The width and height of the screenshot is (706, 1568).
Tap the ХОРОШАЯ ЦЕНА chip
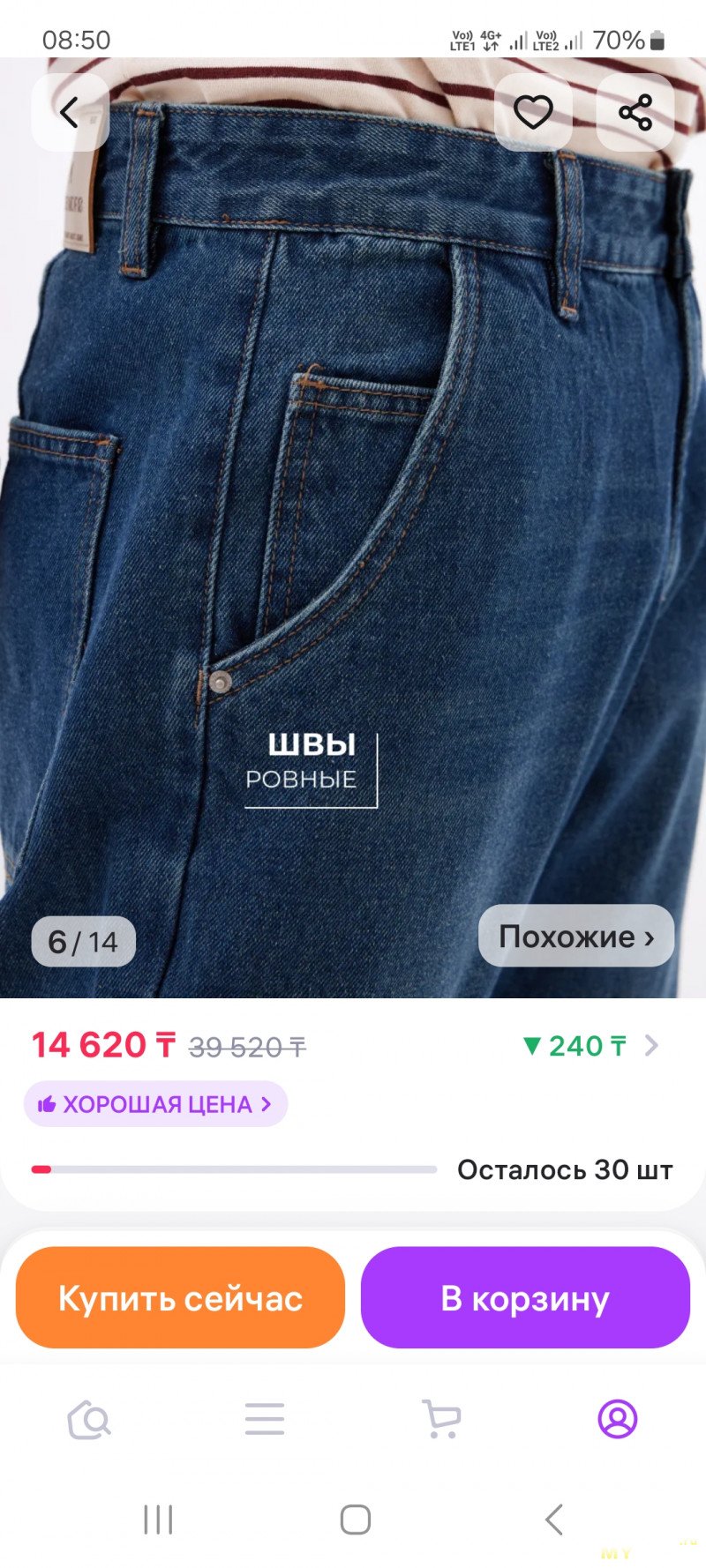155,1104
